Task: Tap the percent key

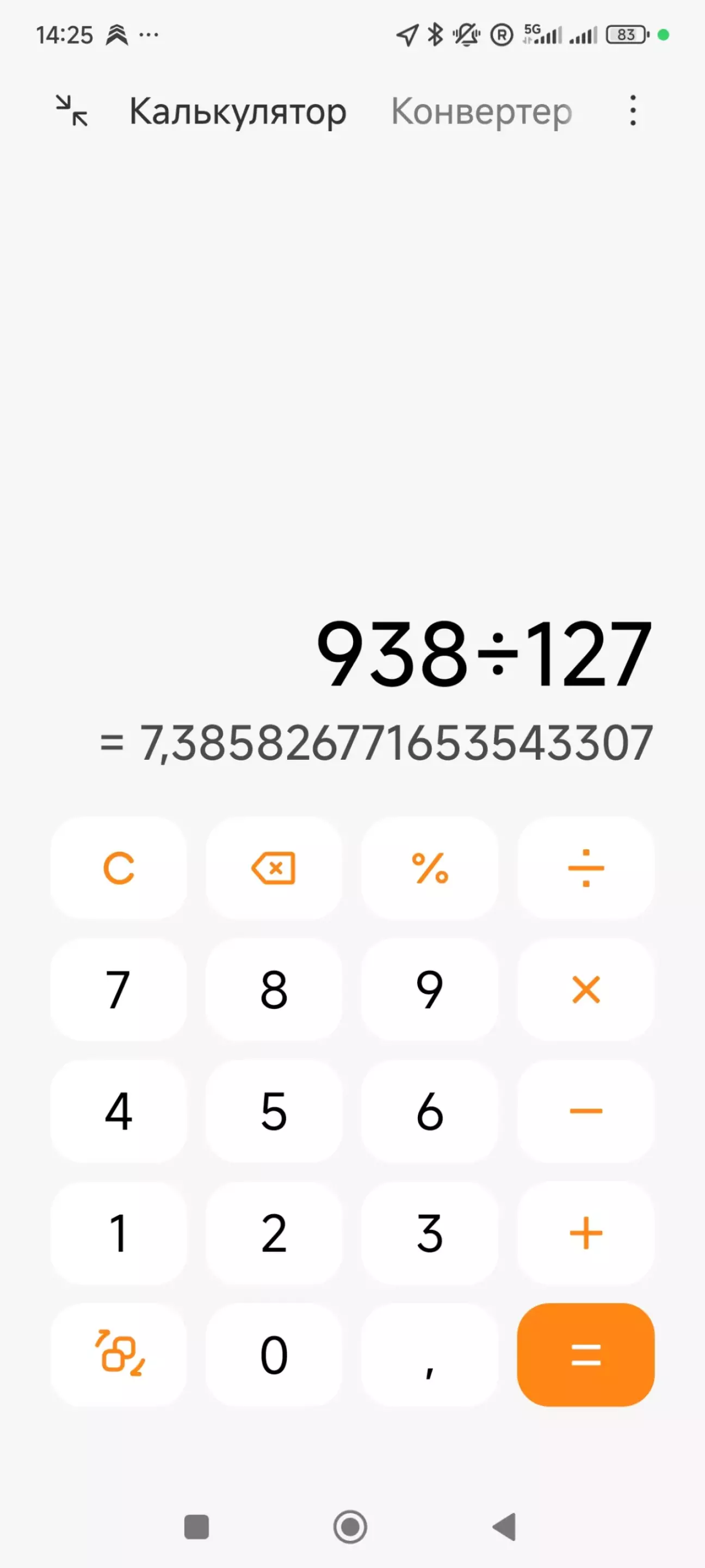Action: click(x=429, y=868)
